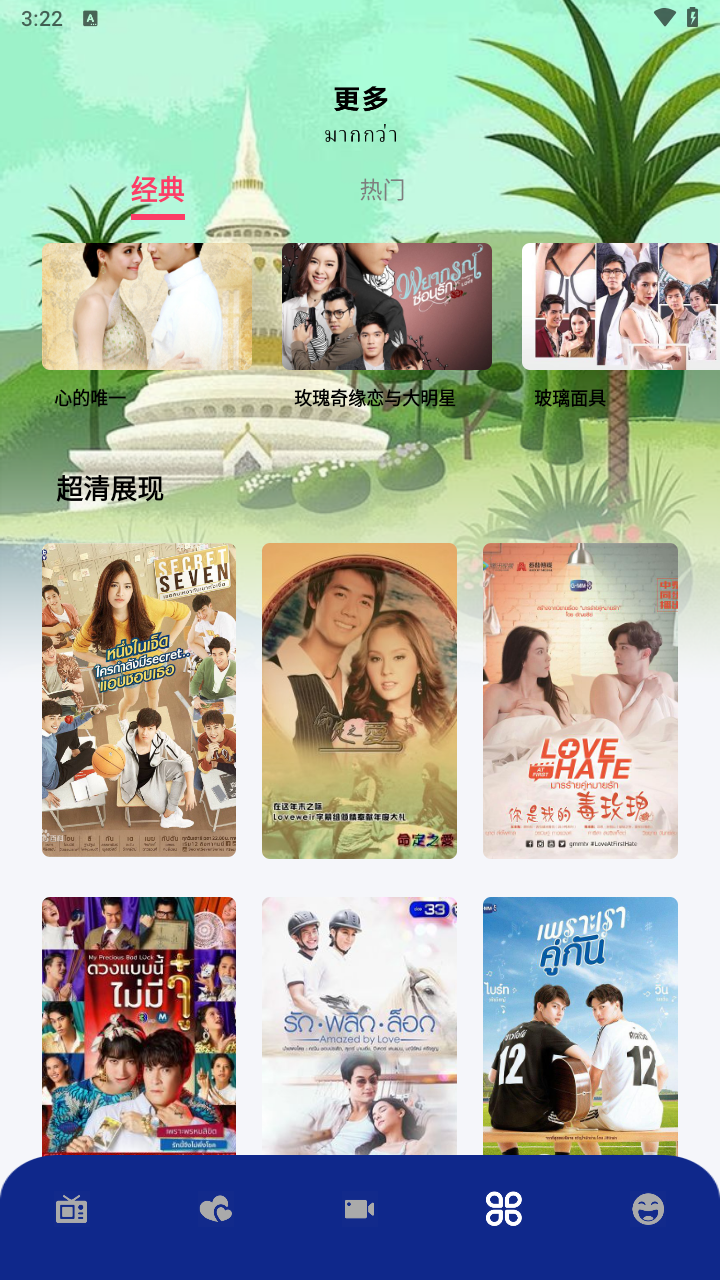Open the Secret Seven poster
This screenshot has width=720, height=1280.
coord(139,700)
